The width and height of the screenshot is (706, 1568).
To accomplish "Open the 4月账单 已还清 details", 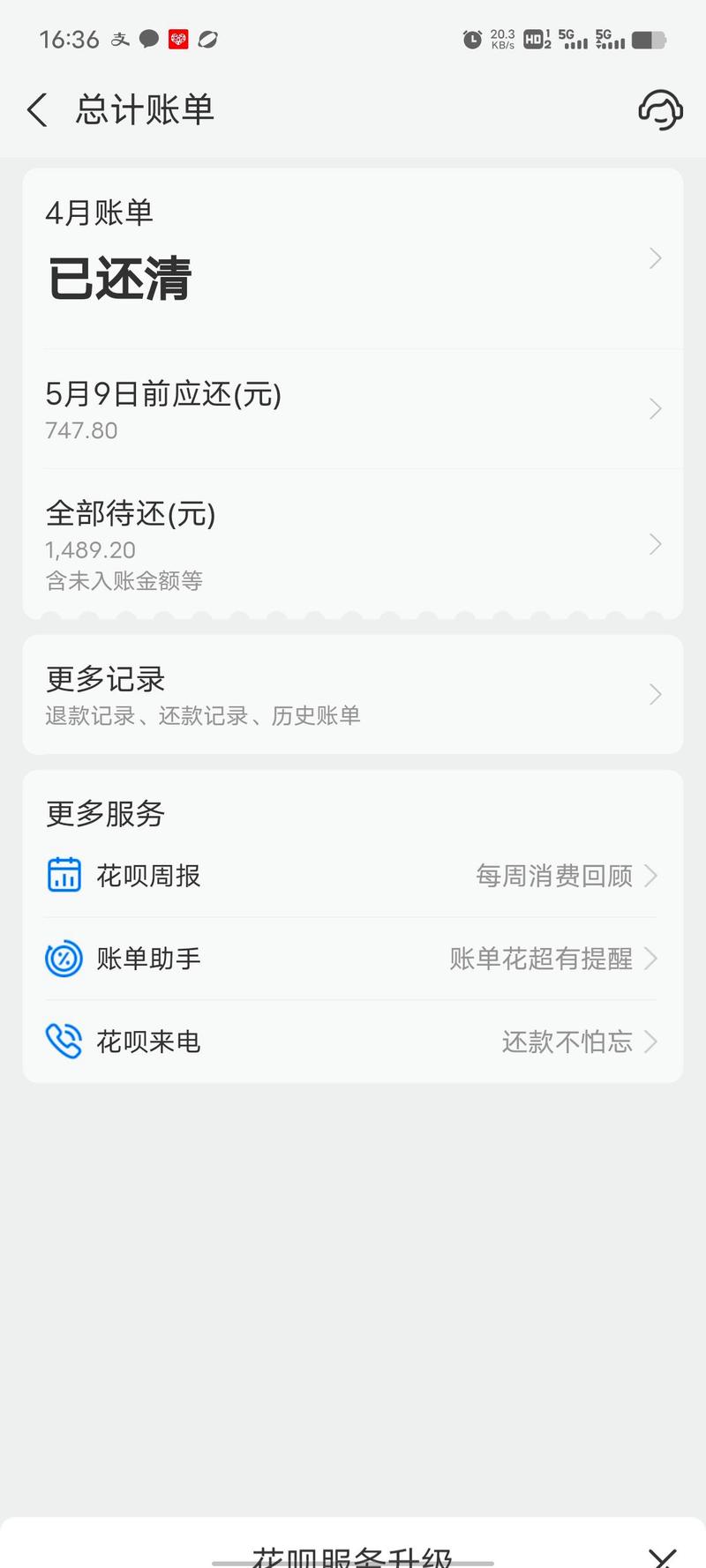I will 353,258.
